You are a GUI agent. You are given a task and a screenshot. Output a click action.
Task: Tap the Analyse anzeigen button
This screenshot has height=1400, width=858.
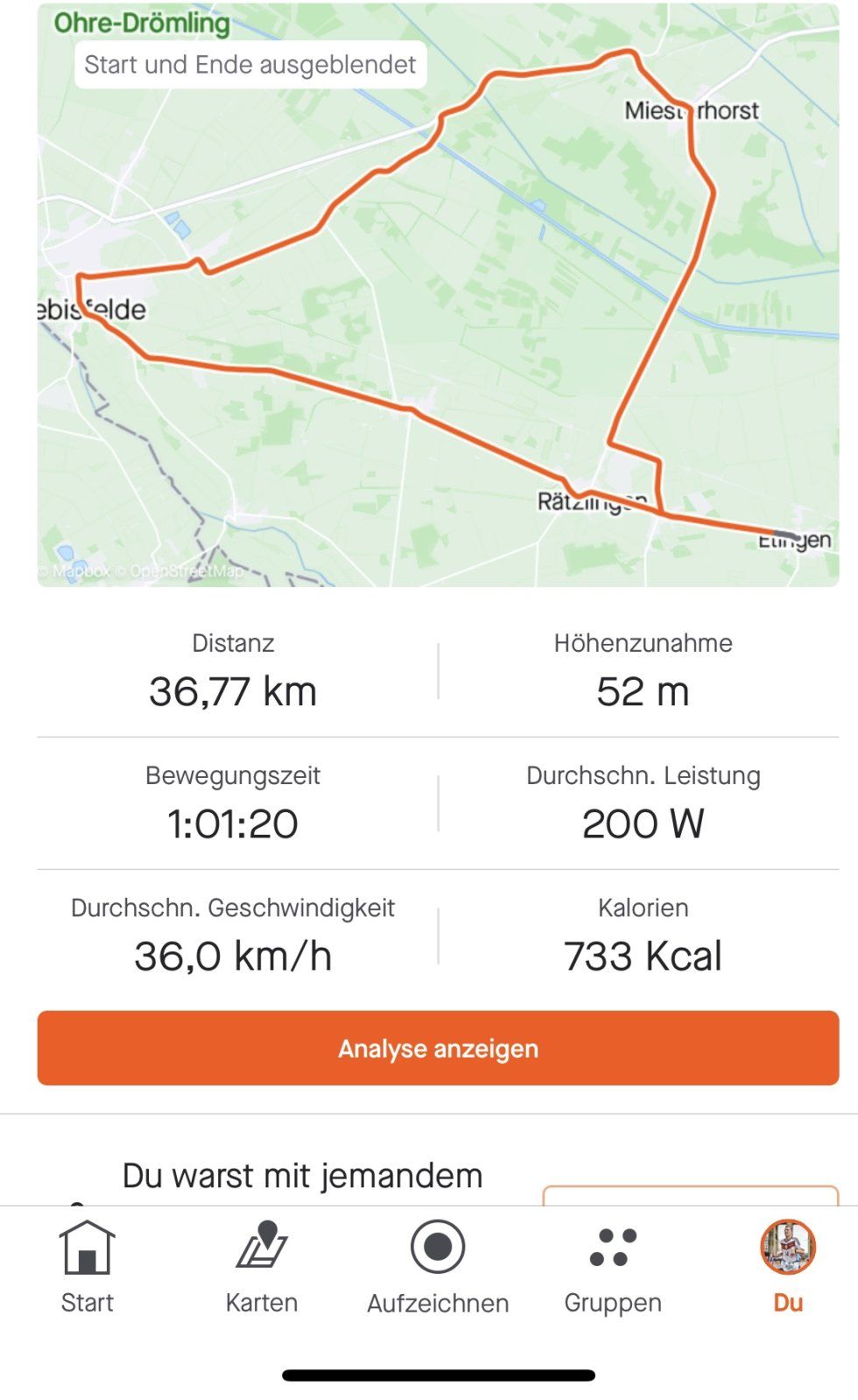438,1048
